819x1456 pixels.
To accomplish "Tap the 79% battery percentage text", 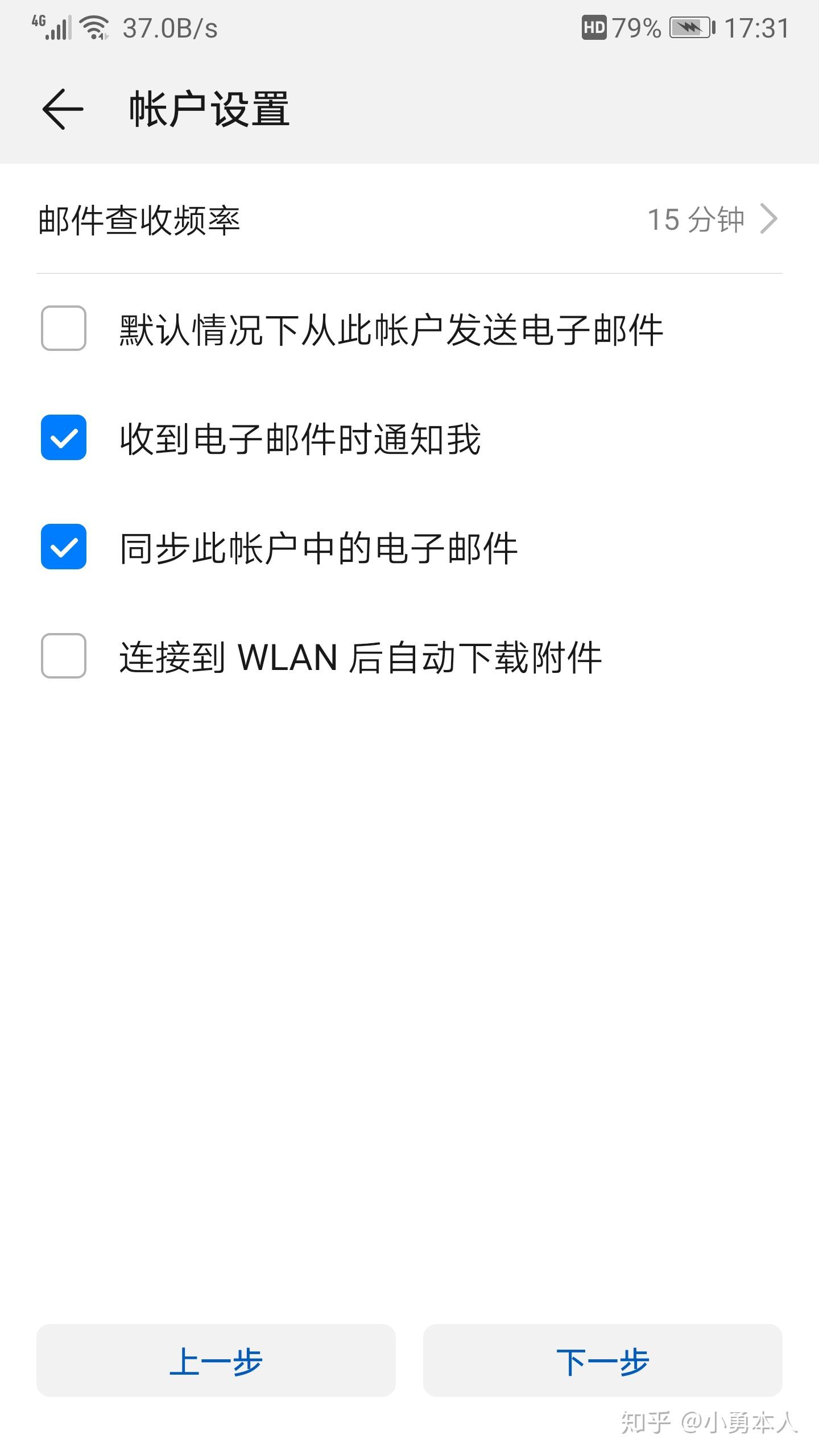I will click(x=637, y=27).
